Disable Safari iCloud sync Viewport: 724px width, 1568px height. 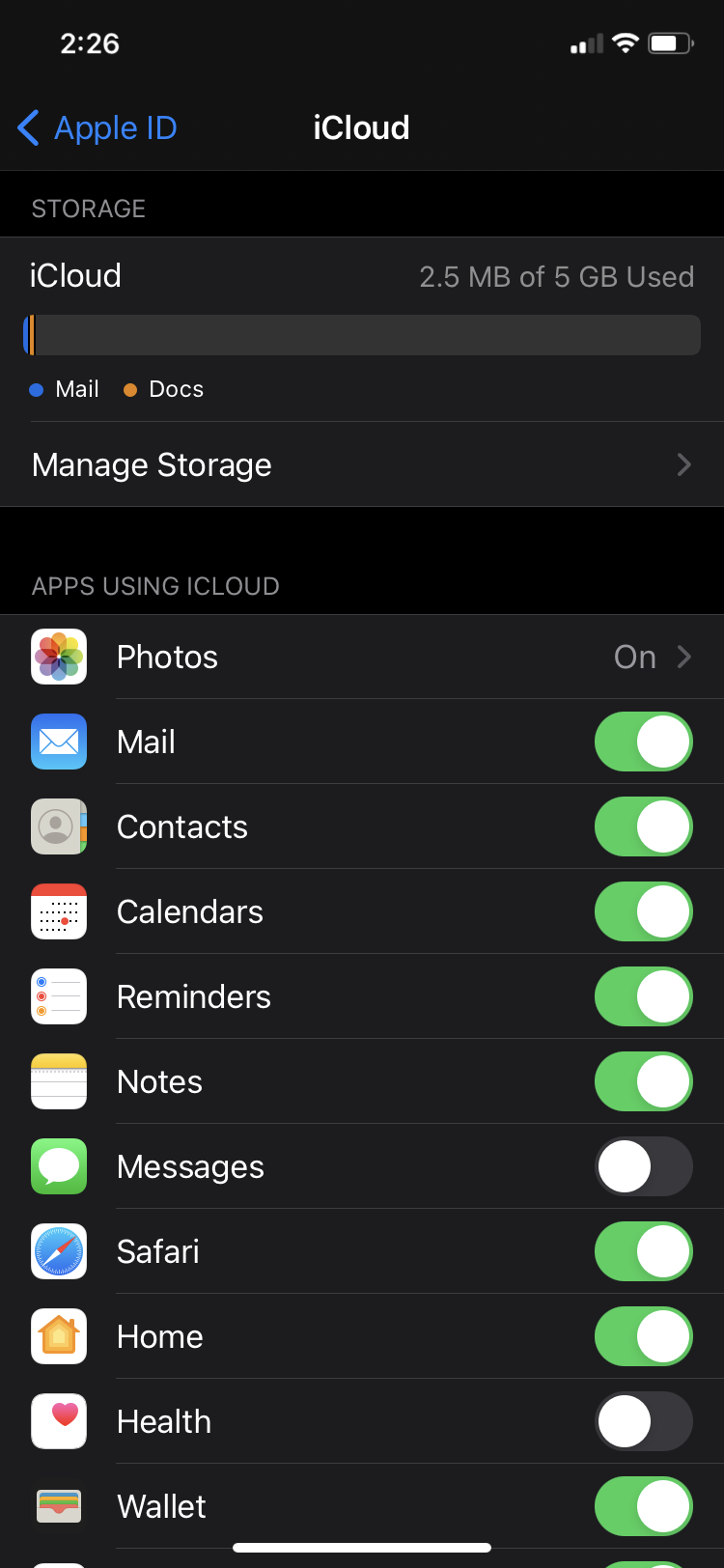click(x=643, y=1251)
